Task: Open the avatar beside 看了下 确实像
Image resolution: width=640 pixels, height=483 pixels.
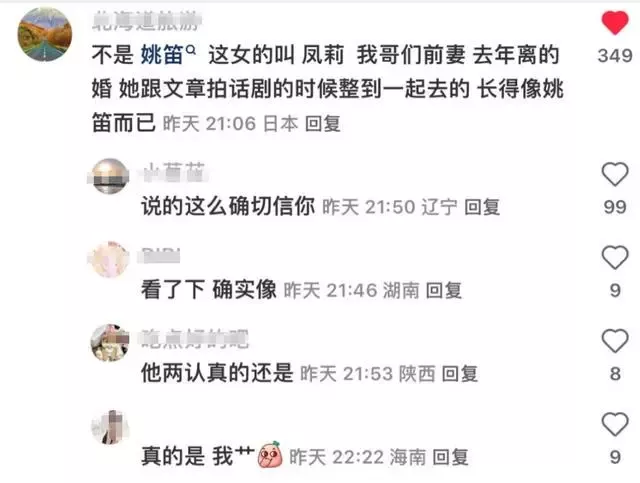Action: [109, 262]
